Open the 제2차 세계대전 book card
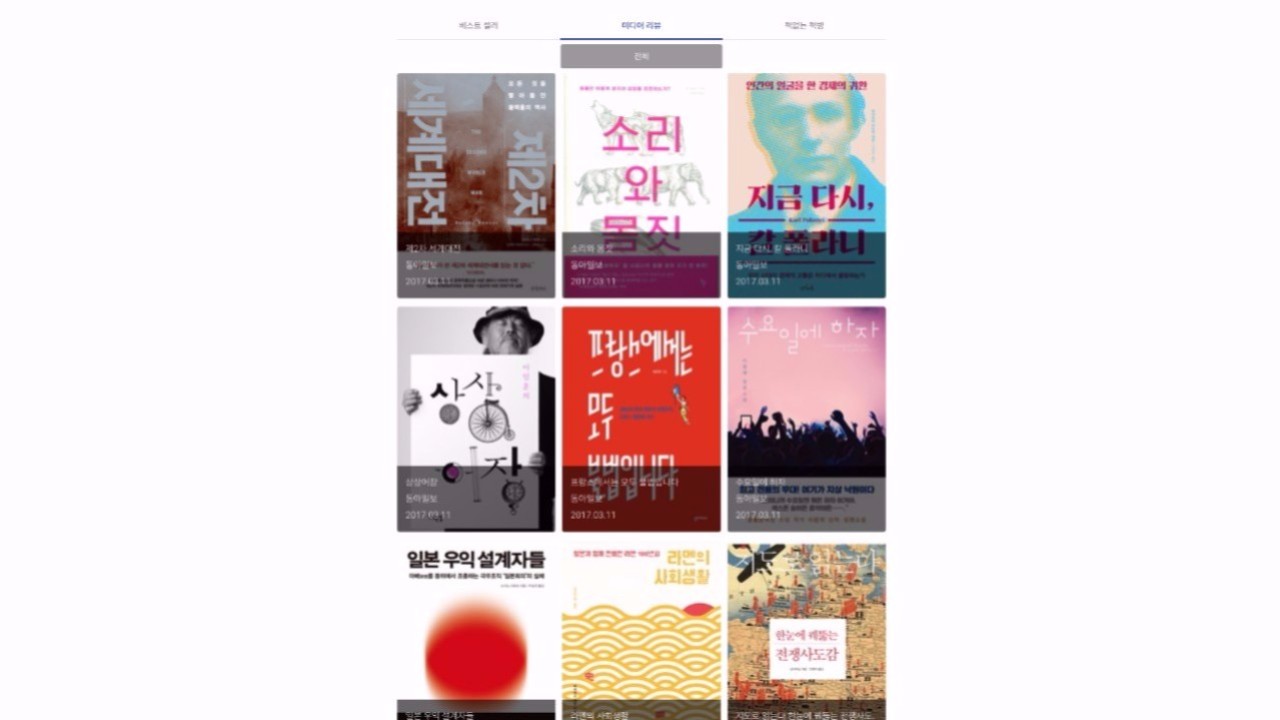The height and width of the screenshot is (720, 1280). point(476,185)
